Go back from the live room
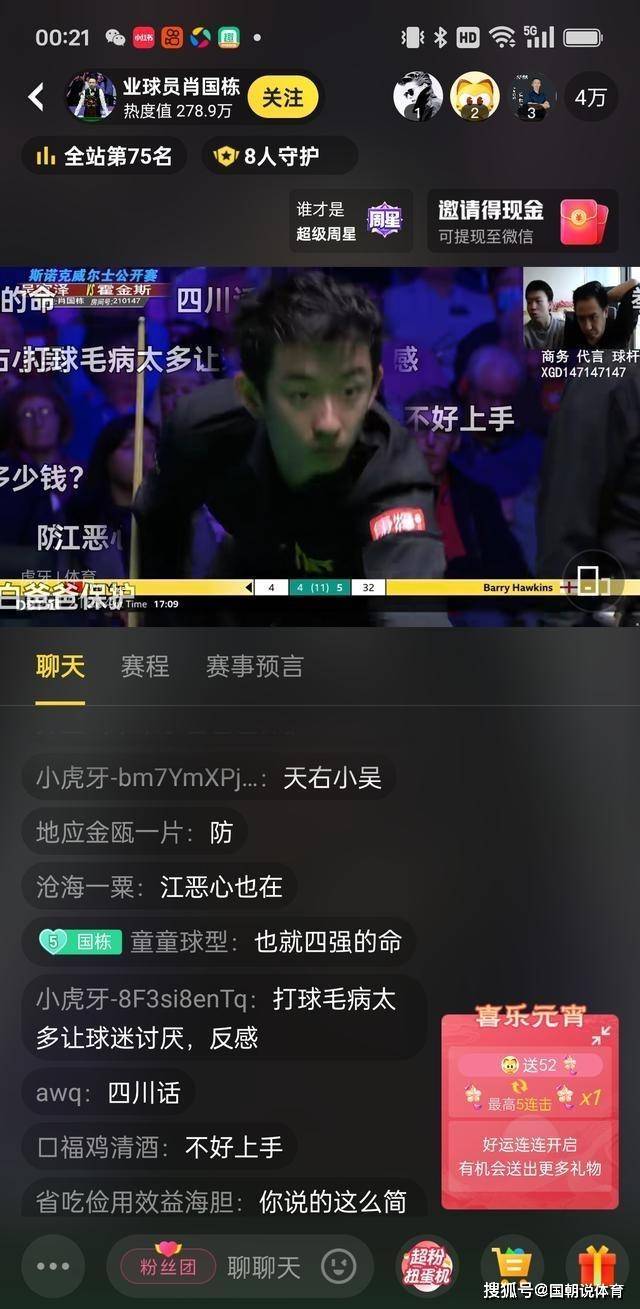This screenshot has width=640, height=1309. (36, 97)
